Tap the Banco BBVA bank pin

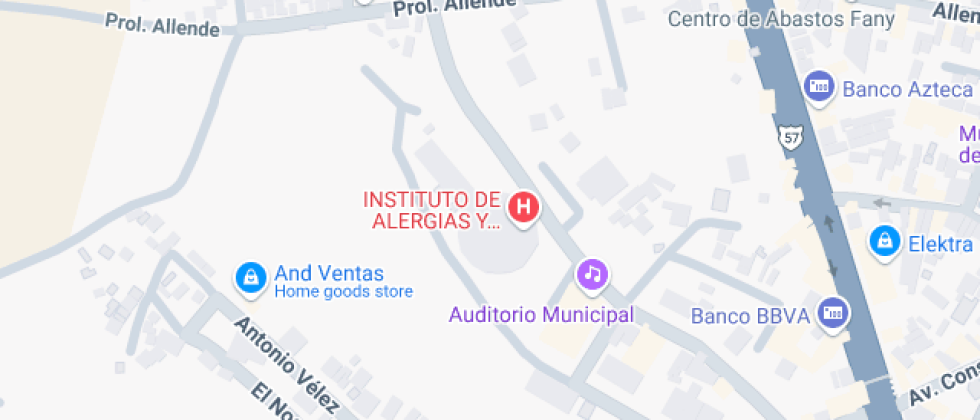pyautogui.click(x=834, y=312)
